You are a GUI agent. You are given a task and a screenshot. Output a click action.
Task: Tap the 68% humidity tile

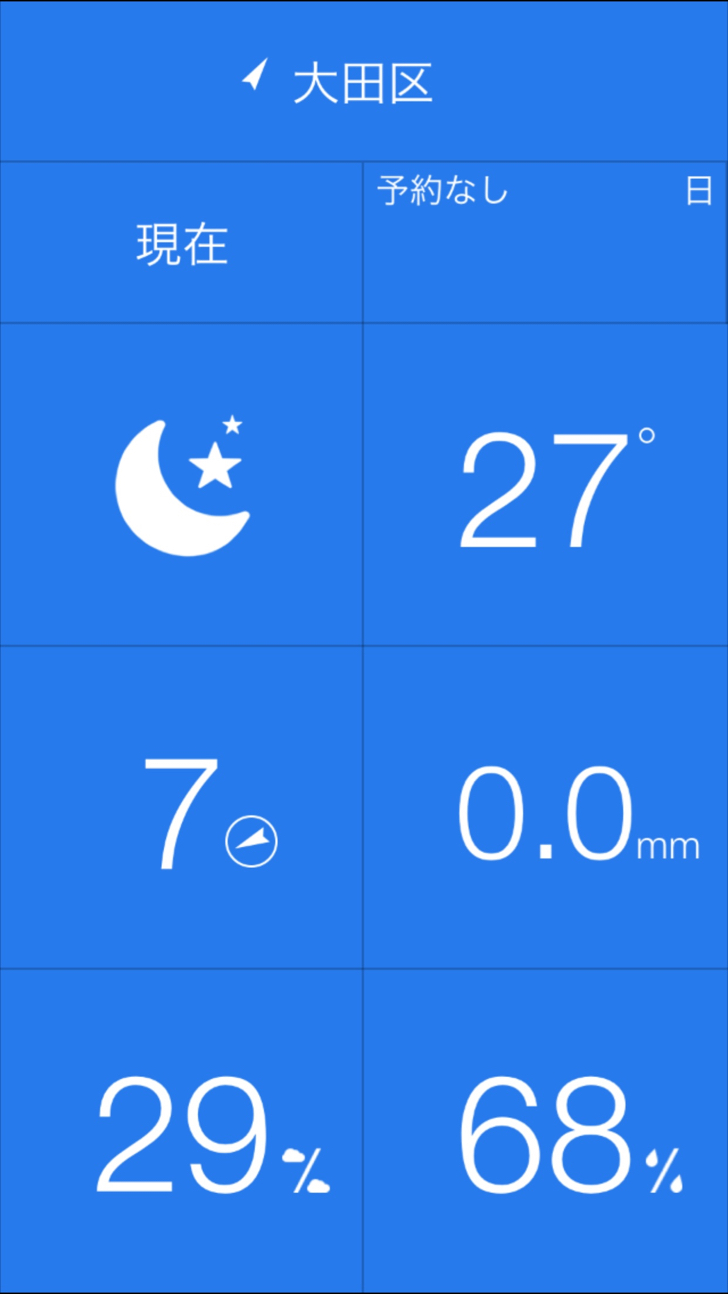coord(545,1130)
